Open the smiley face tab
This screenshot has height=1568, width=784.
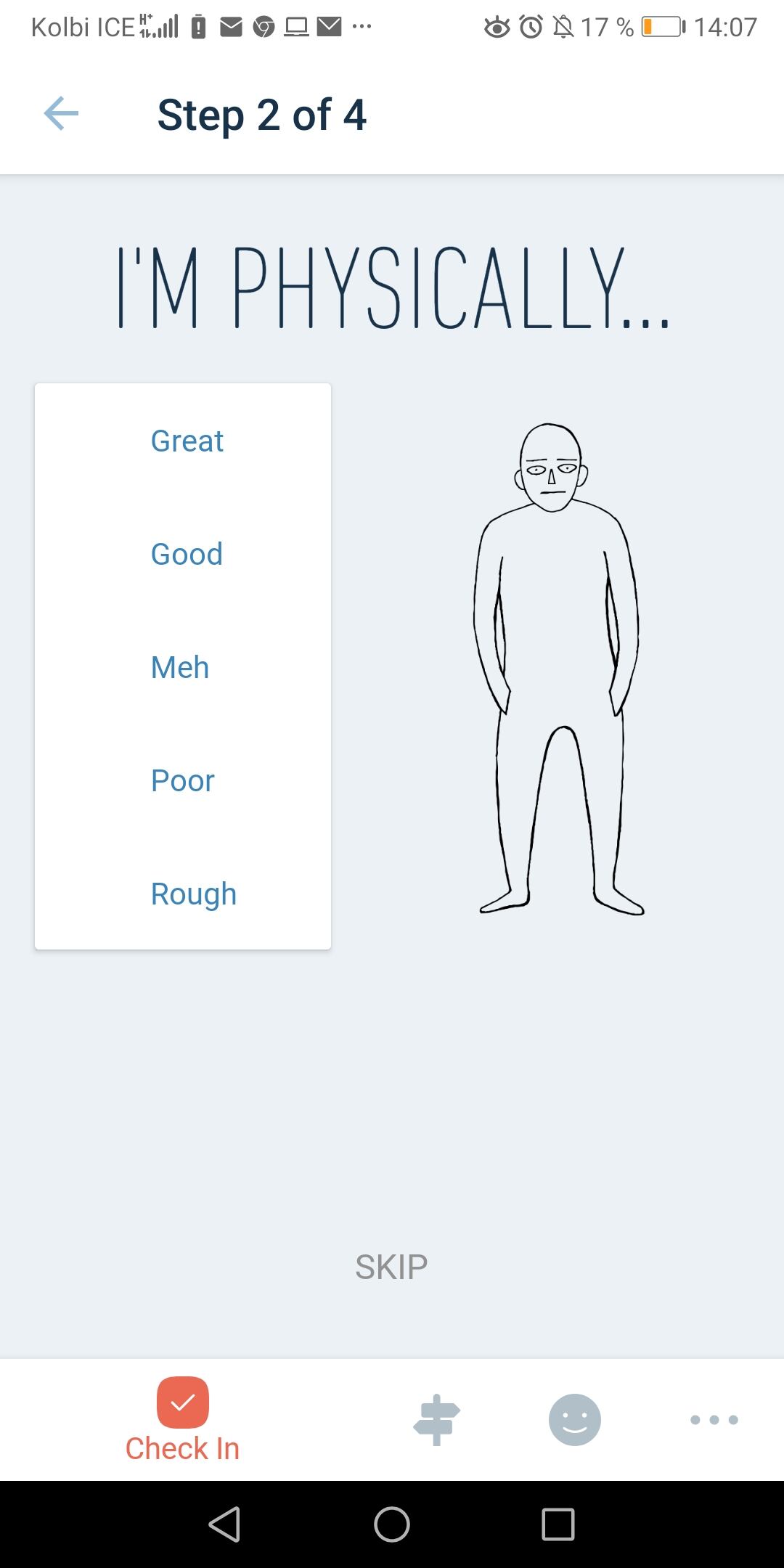click(574, 1420)
